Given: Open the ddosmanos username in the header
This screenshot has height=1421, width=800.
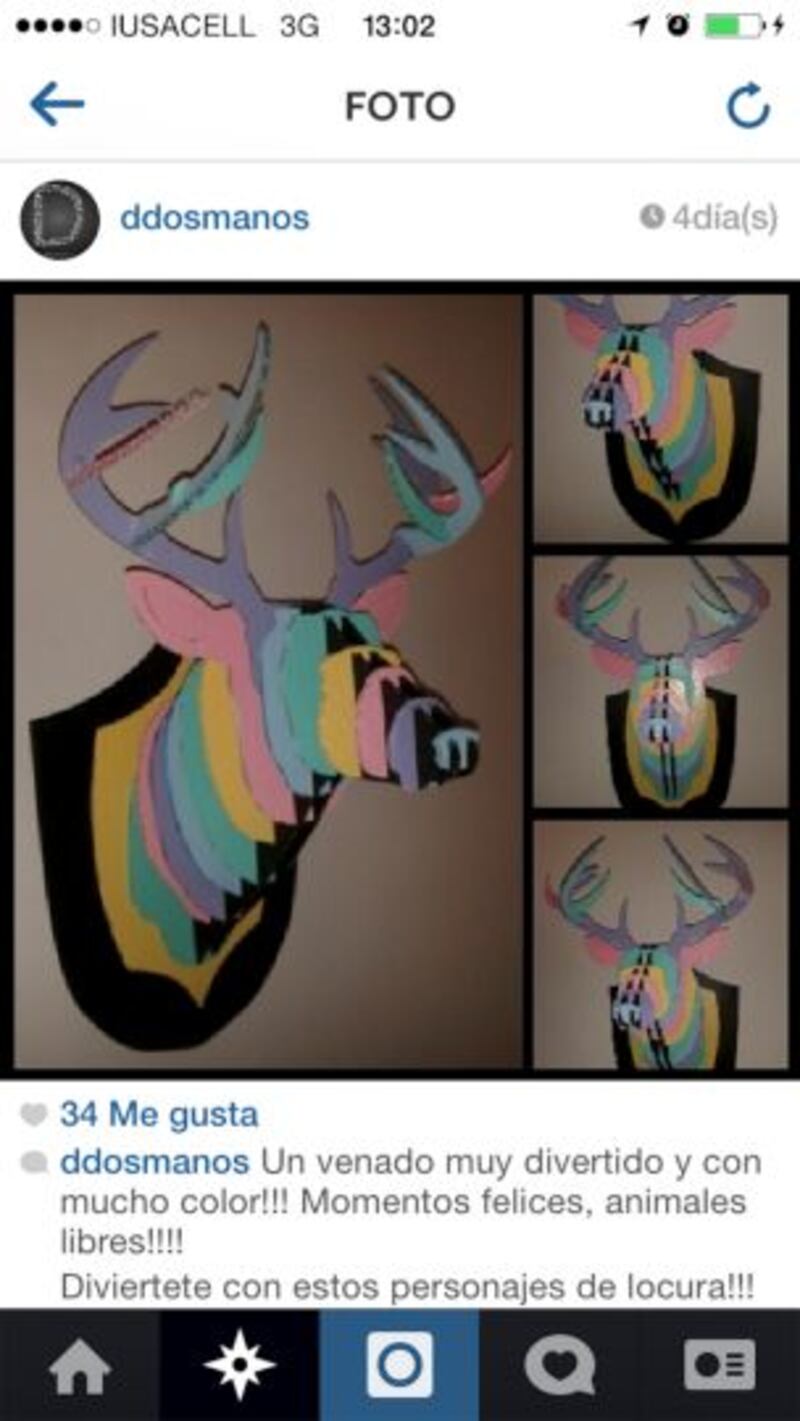Looking at the screenshot, I should (x=214, y=218).
